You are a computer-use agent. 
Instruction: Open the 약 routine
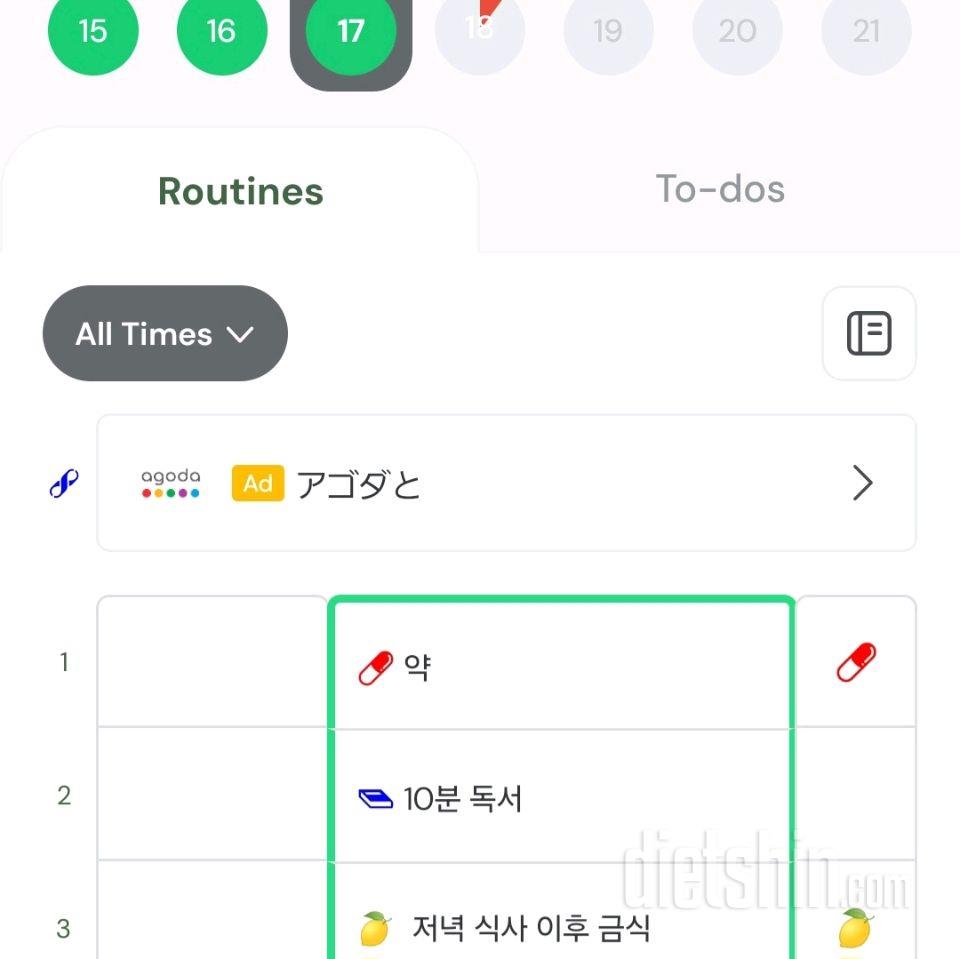560,665
